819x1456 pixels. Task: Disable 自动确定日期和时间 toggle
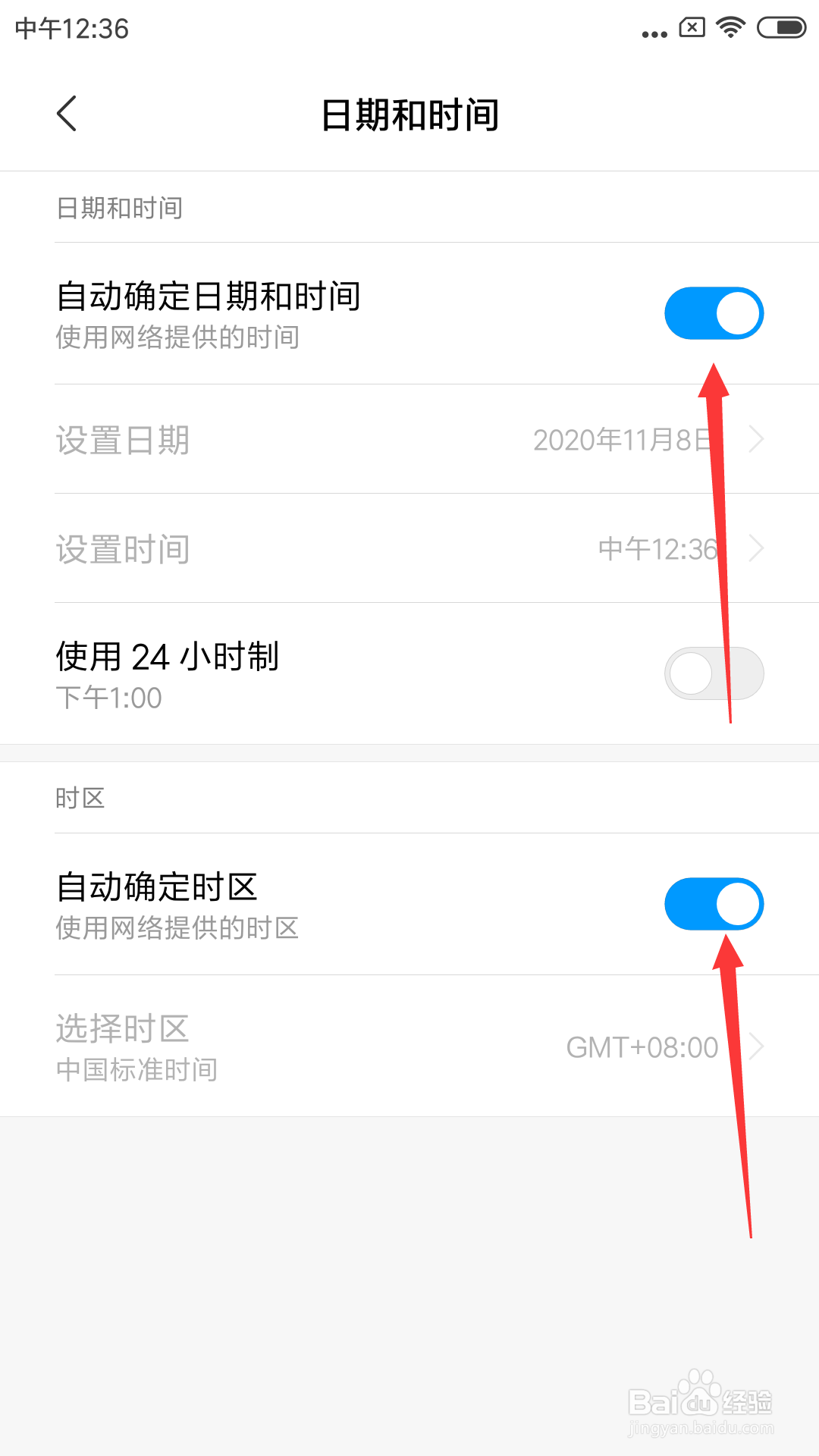[714, 312]
